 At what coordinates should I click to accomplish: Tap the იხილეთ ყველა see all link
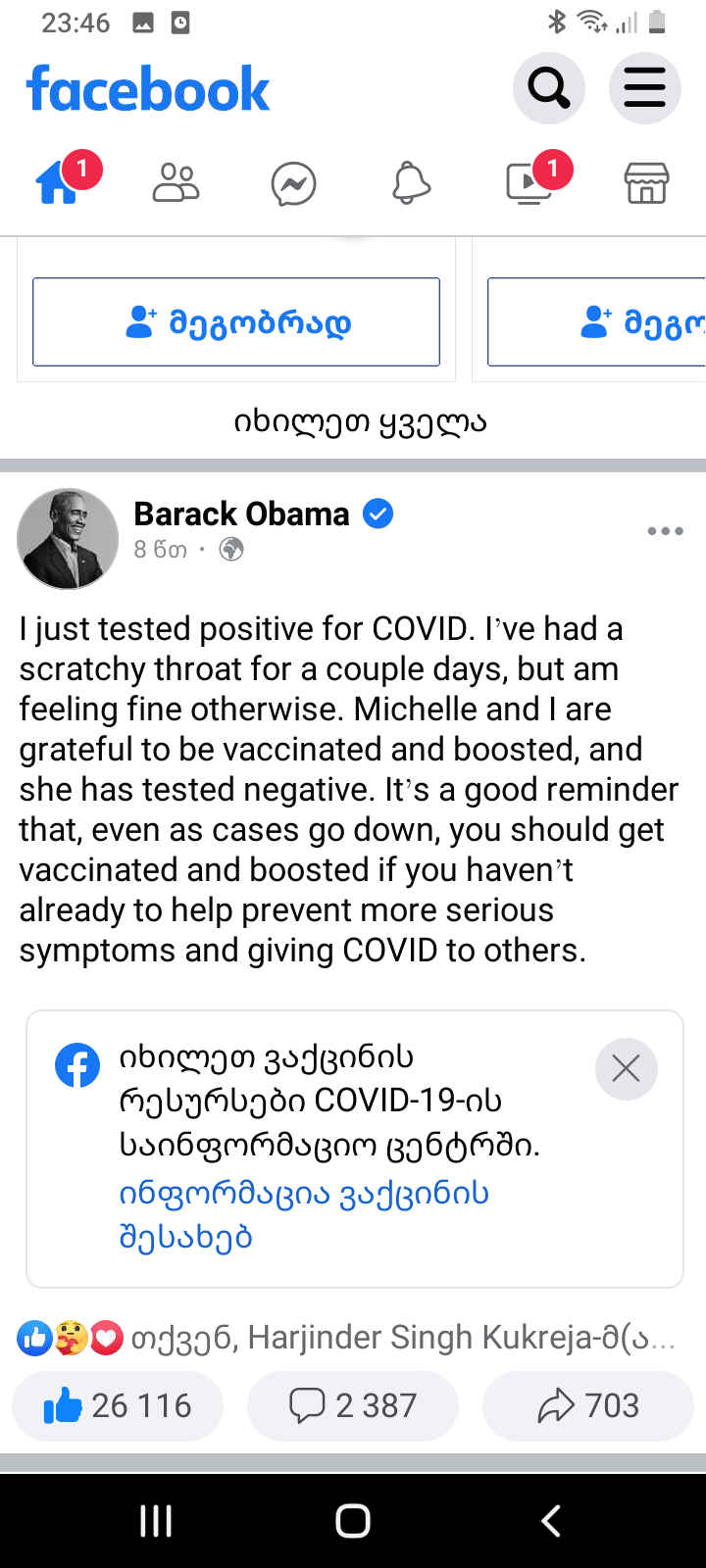360,422
